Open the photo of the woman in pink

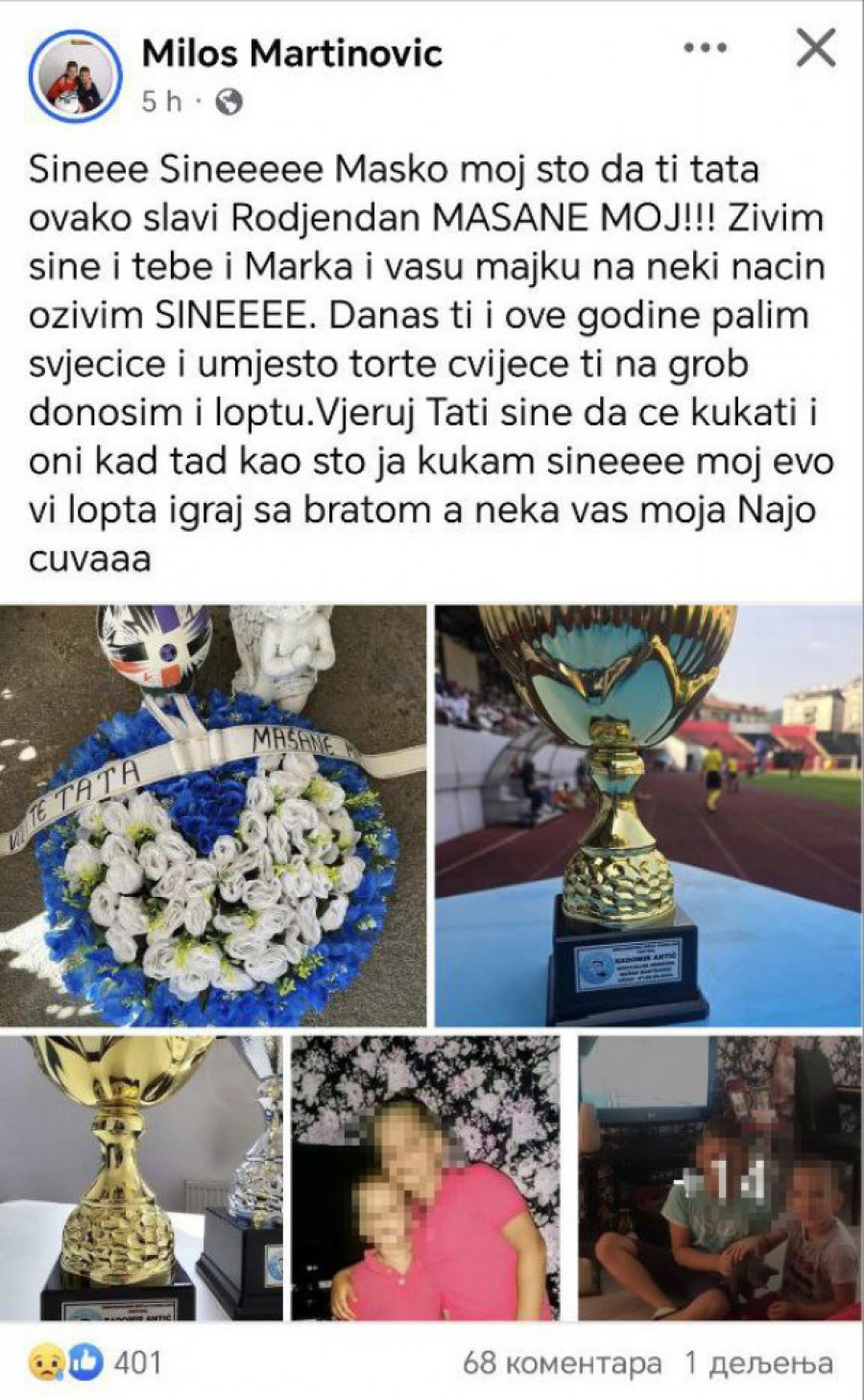pos(425,1177)
